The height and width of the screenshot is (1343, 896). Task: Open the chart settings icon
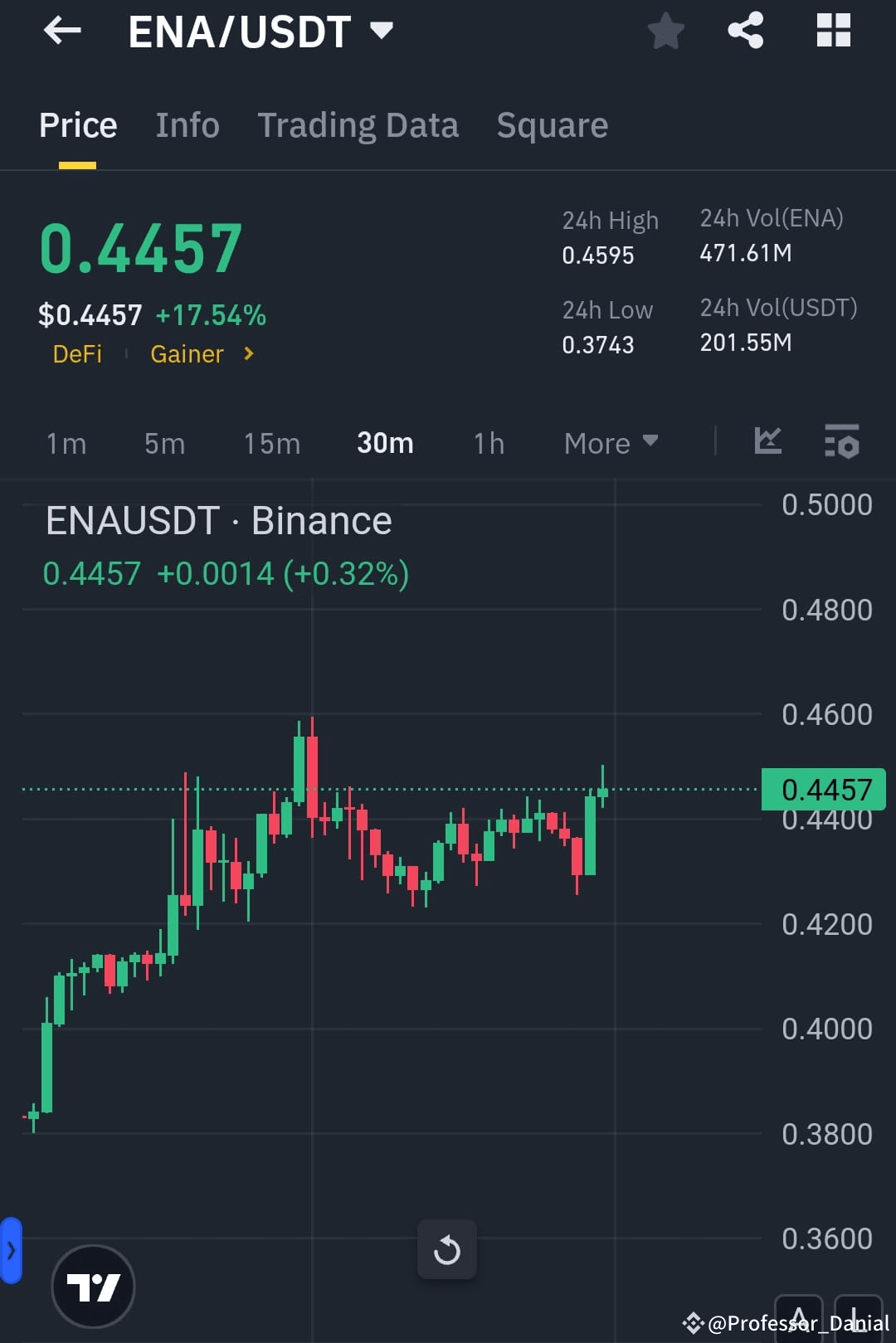[x=841, y=445]
